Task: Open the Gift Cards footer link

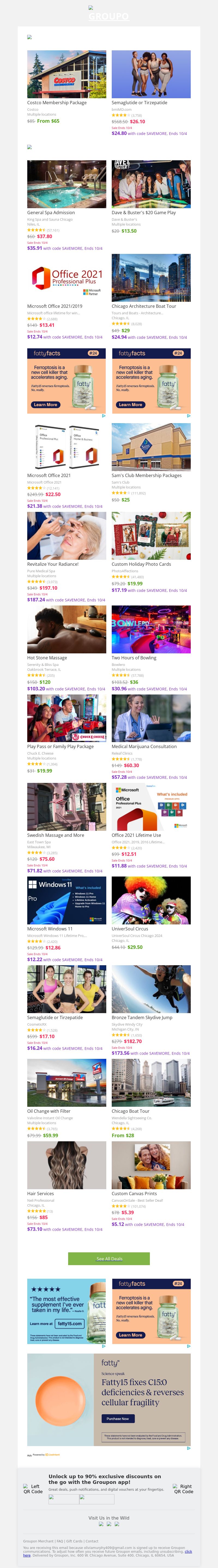Action: (74, 1541)
